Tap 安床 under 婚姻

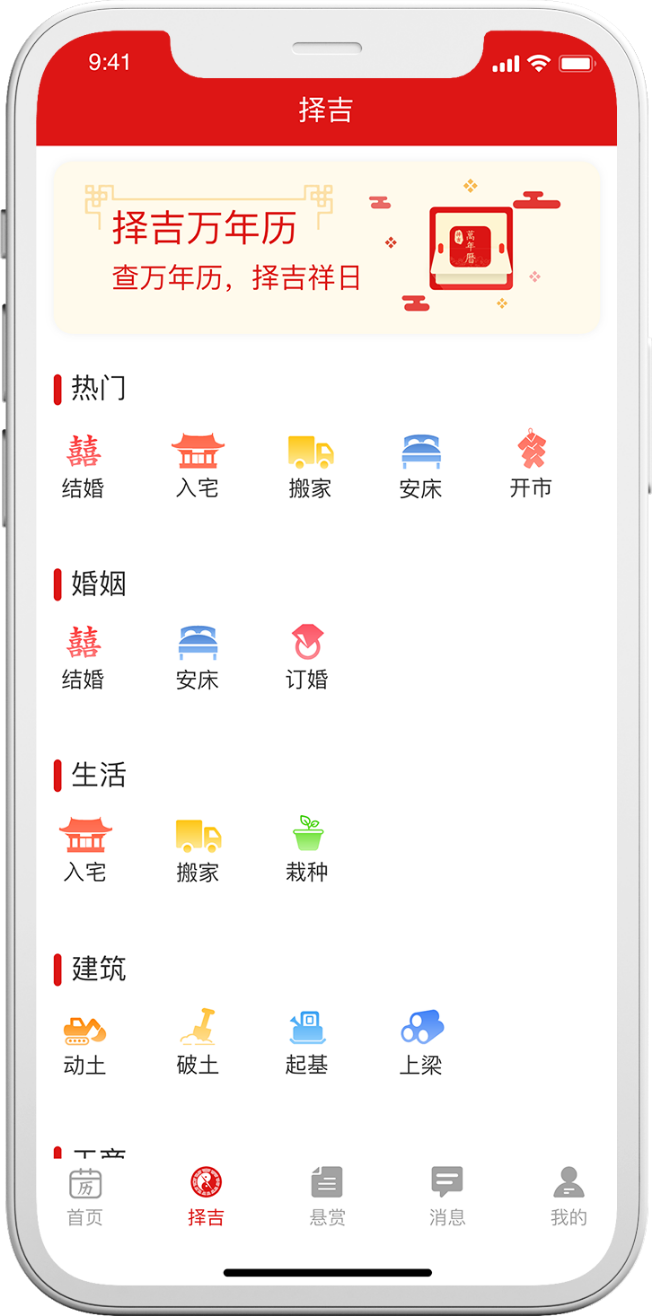197,657
